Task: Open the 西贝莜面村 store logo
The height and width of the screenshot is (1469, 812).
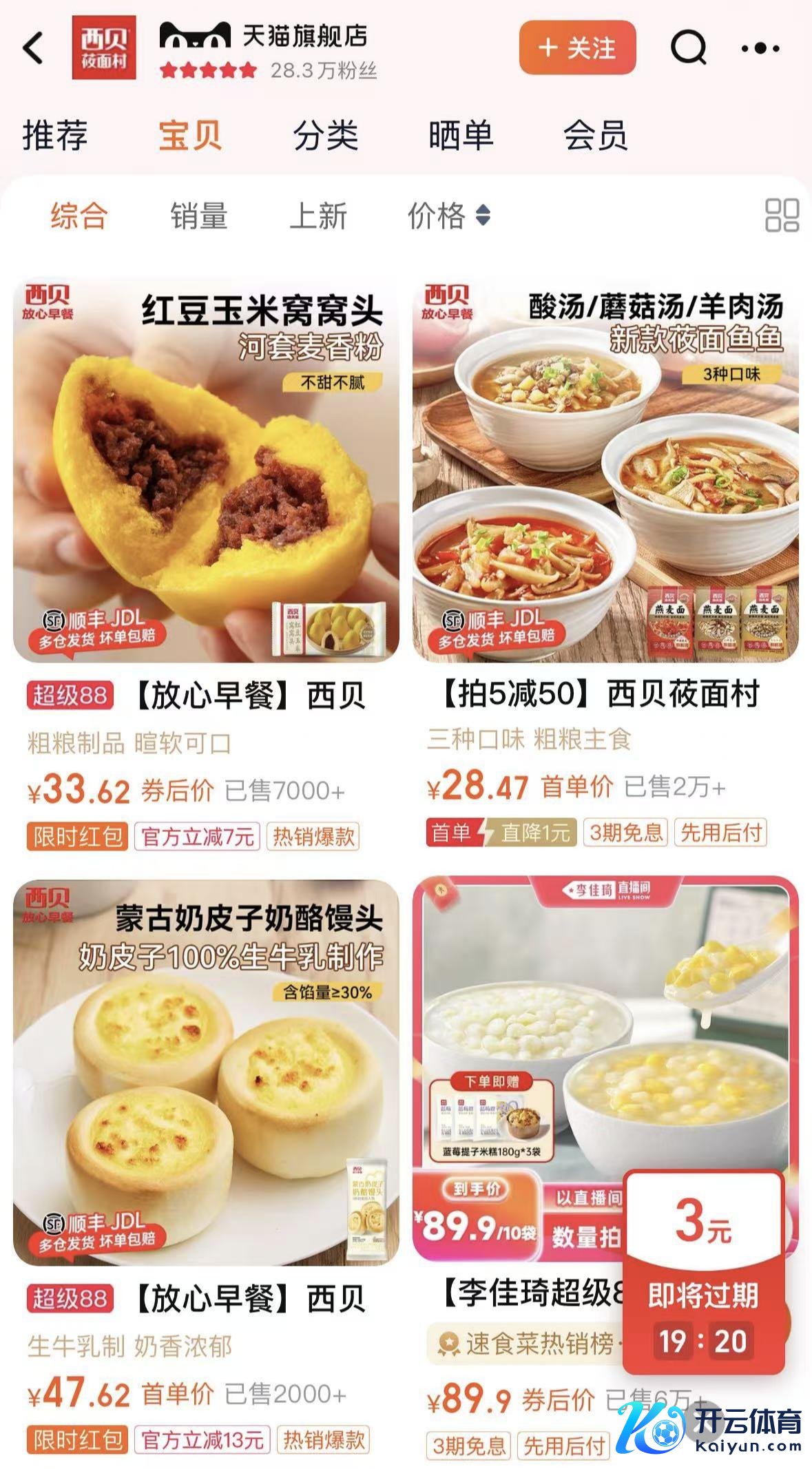Action: [104, 48]
